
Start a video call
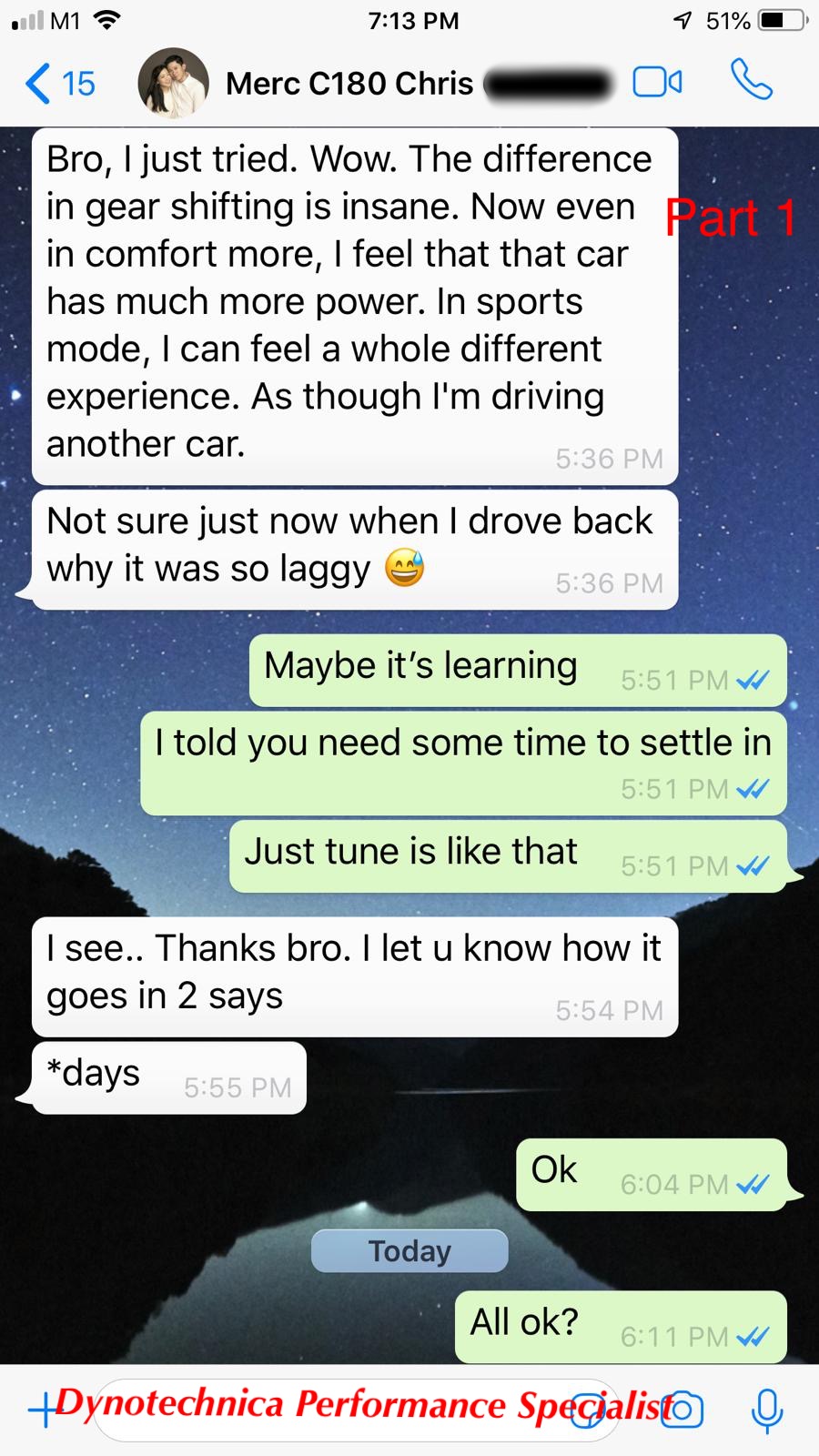tap(657, 82)
